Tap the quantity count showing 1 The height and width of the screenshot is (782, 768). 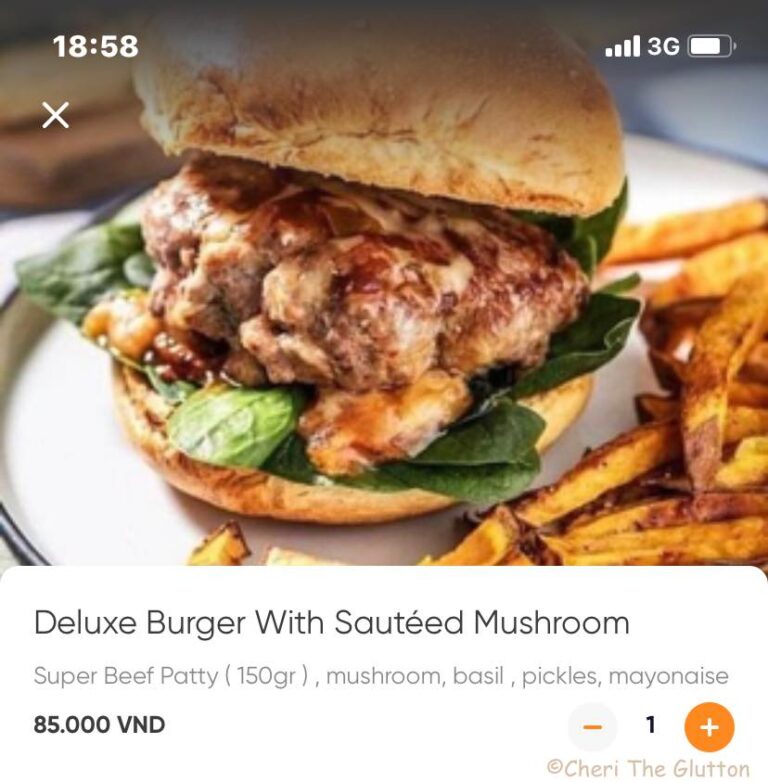tap(653, 722)
